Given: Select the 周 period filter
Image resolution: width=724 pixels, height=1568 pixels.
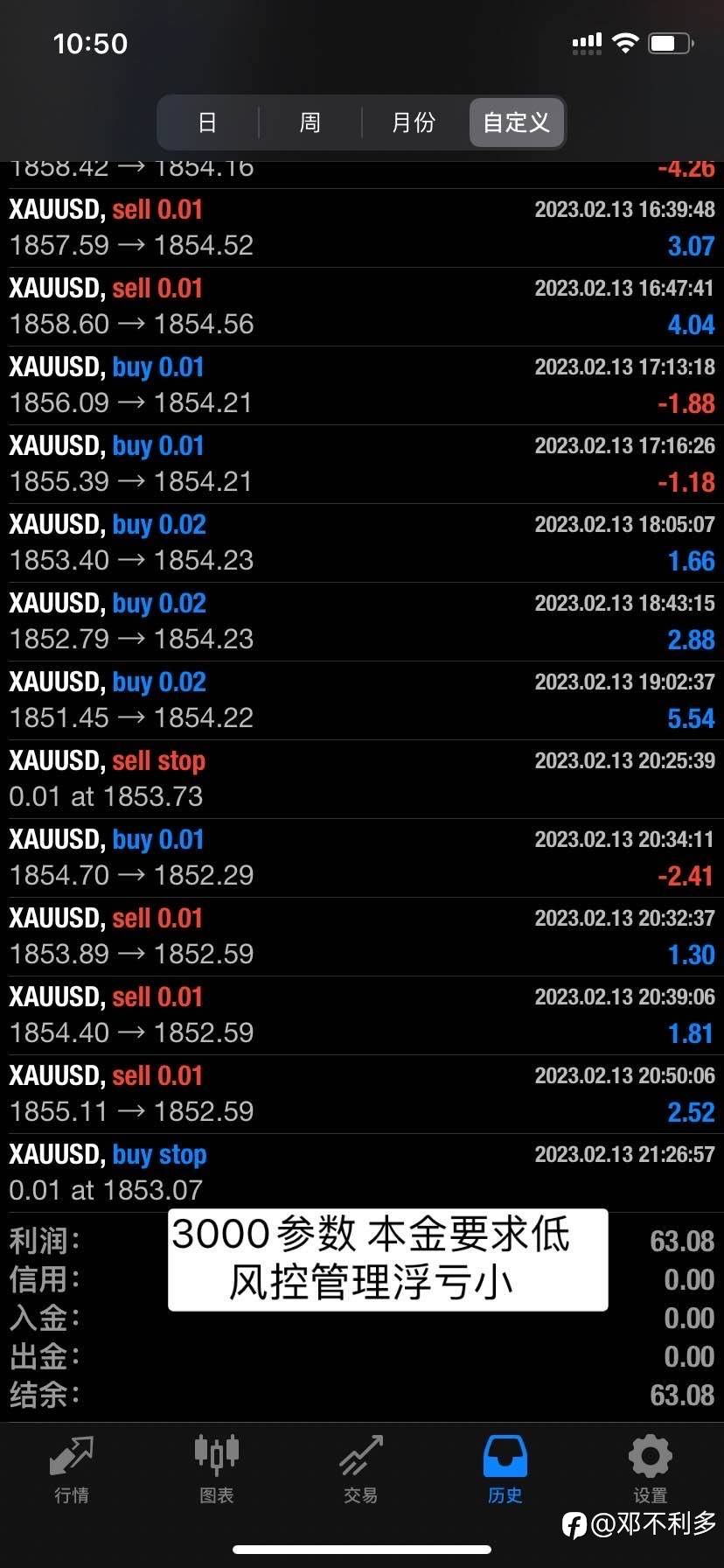Looking at the screenshot, I should (310, 122).
